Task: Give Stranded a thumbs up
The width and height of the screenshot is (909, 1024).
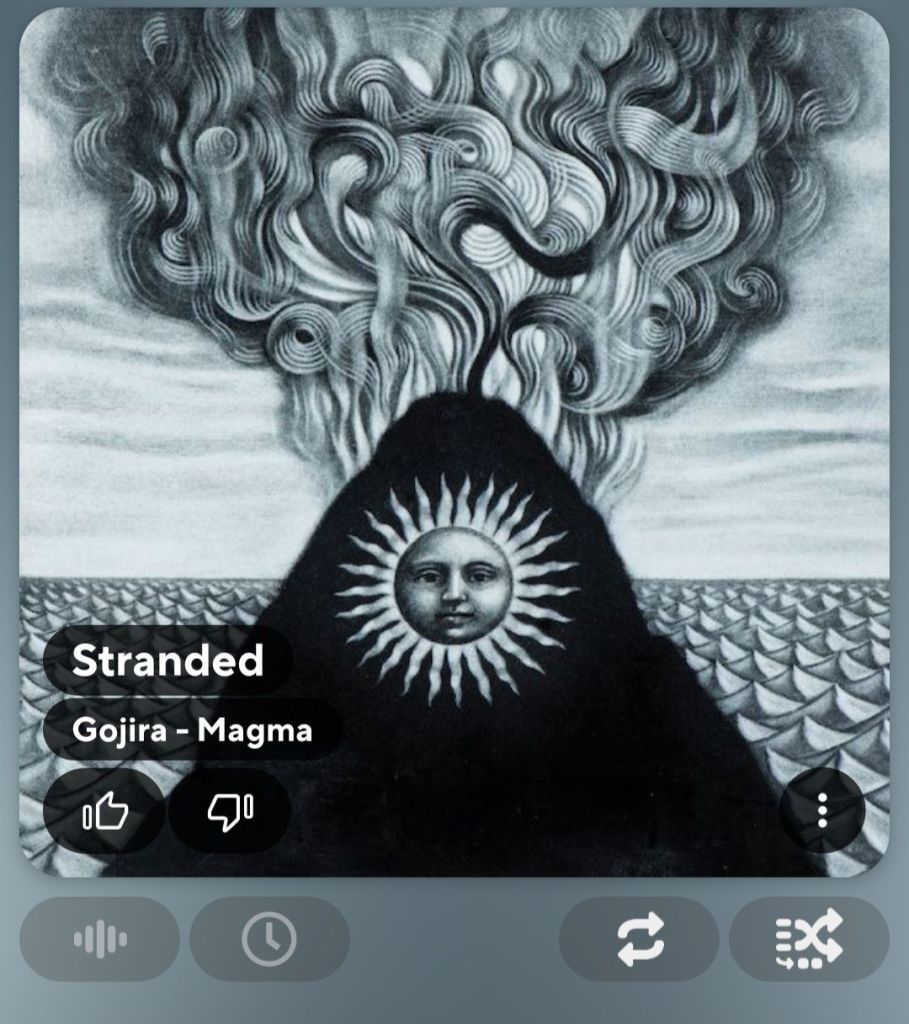Action: [x=105, y=811]
